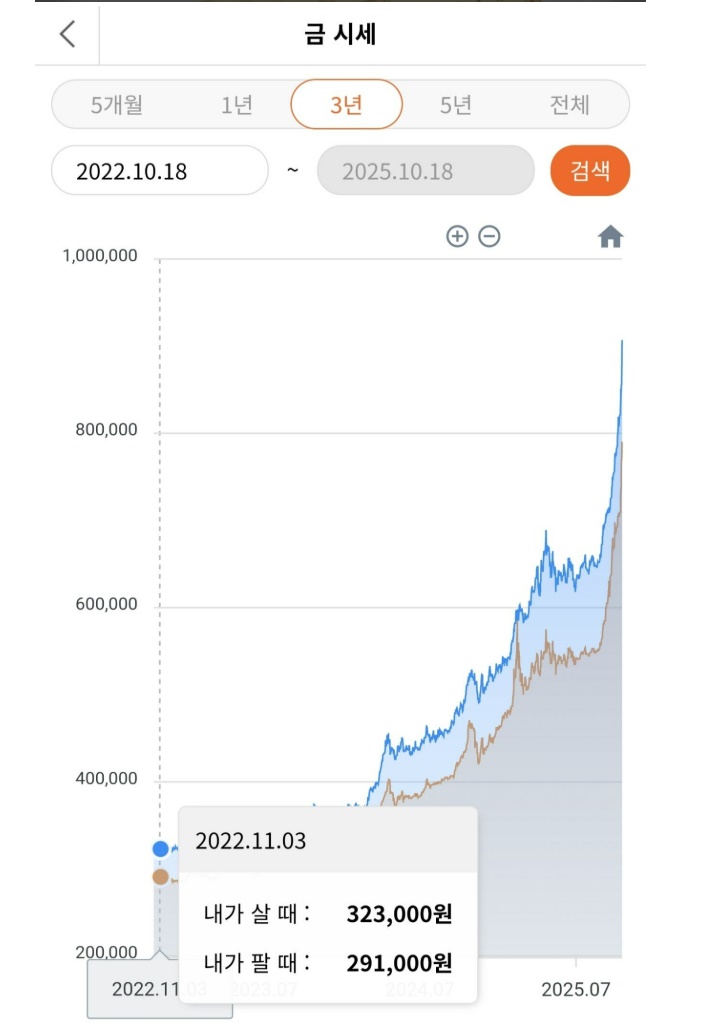Screen dimensions: 726x1032
Task: Zoom in on the chart
Action: 457,237
